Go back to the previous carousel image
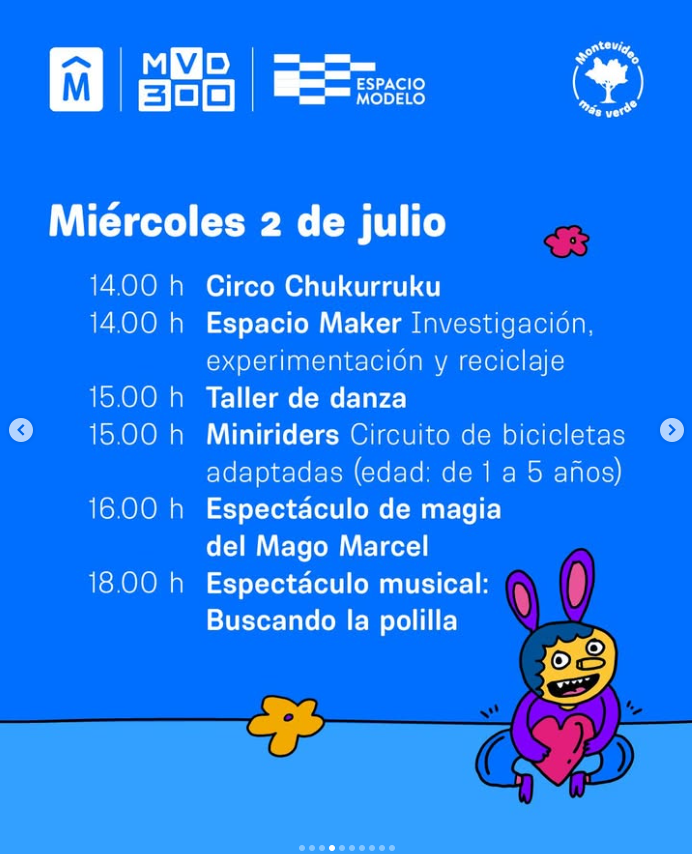 click(21, 430)
